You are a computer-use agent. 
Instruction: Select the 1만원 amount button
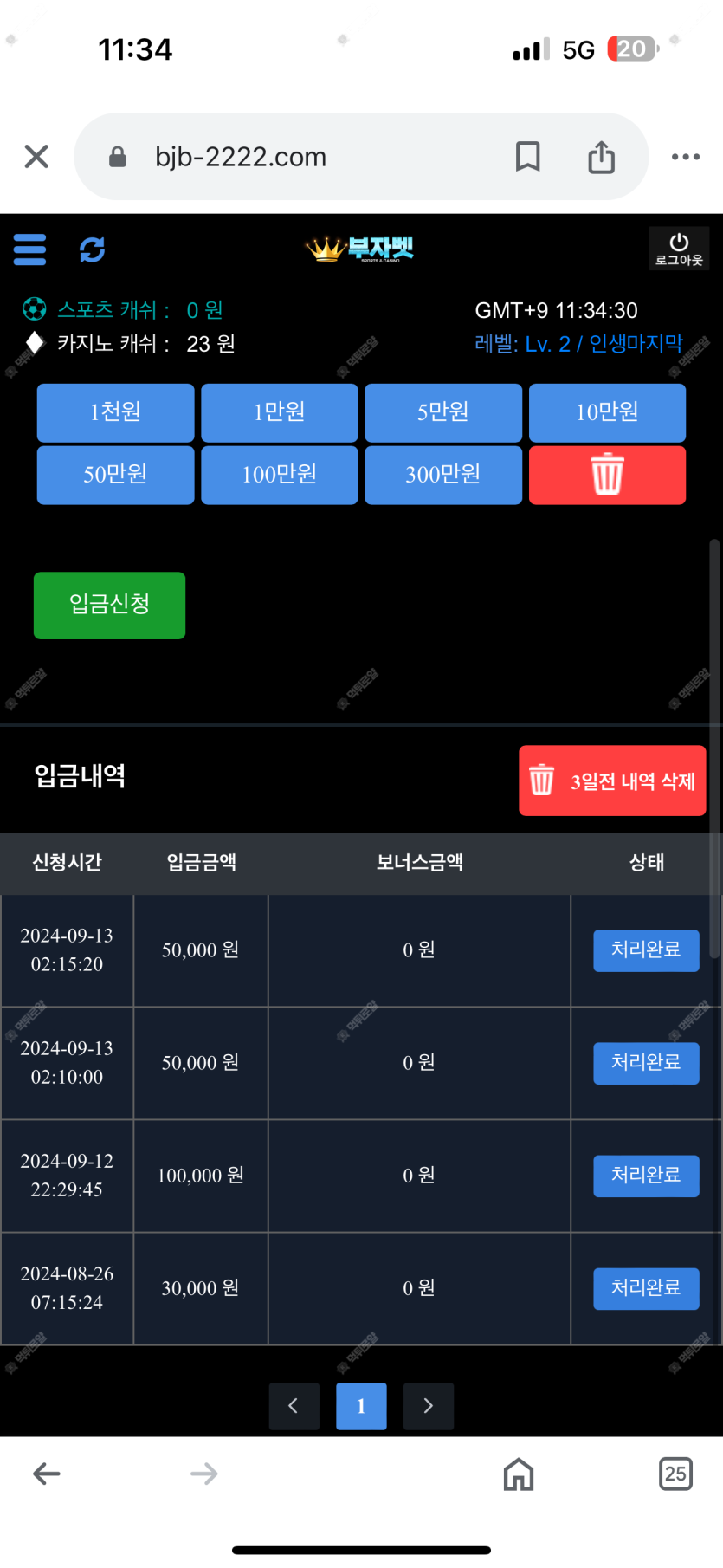(280, 412)
